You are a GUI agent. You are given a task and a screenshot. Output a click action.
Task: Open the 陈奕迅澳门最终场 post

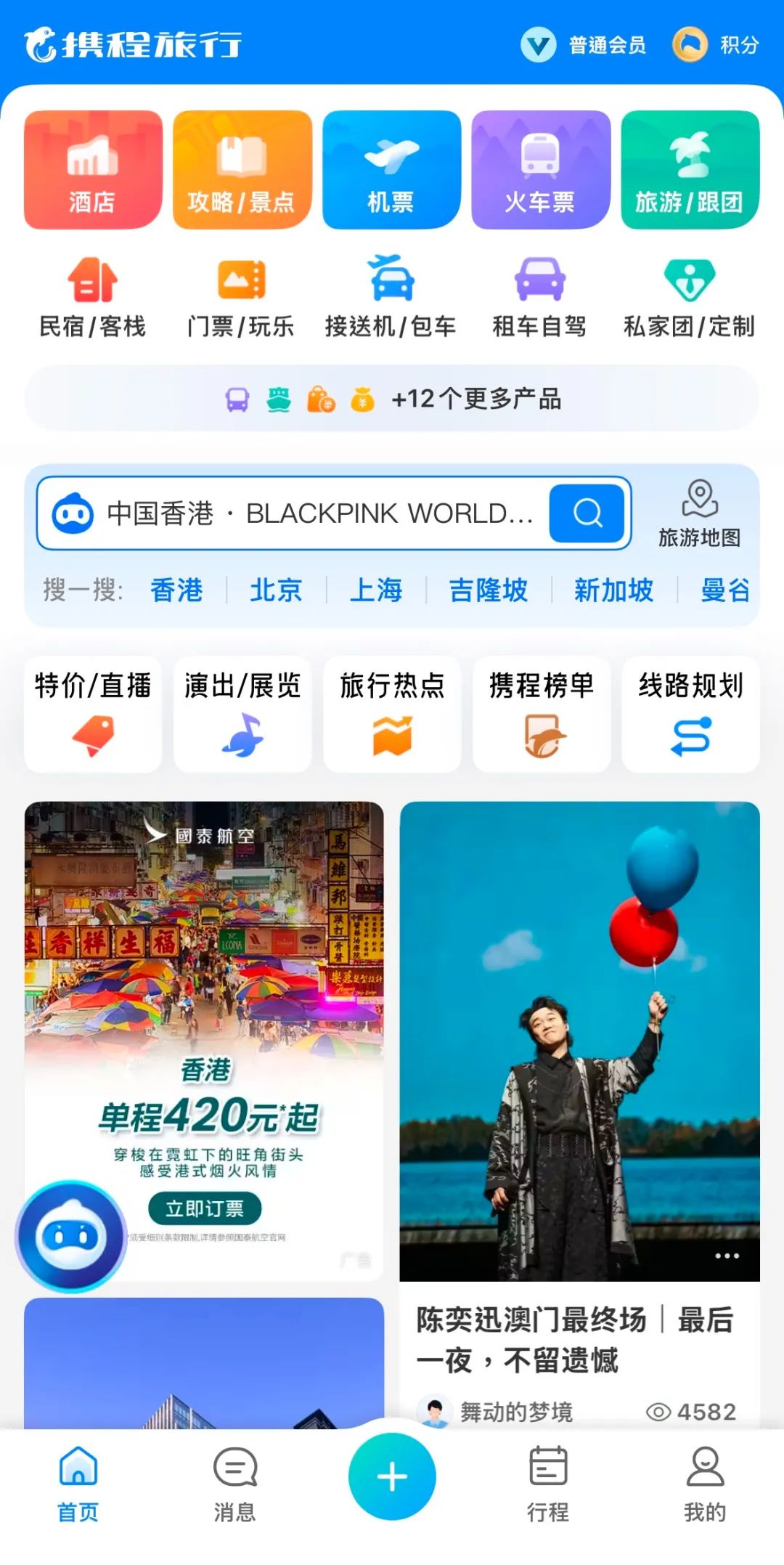click(x=573, y=1340)
